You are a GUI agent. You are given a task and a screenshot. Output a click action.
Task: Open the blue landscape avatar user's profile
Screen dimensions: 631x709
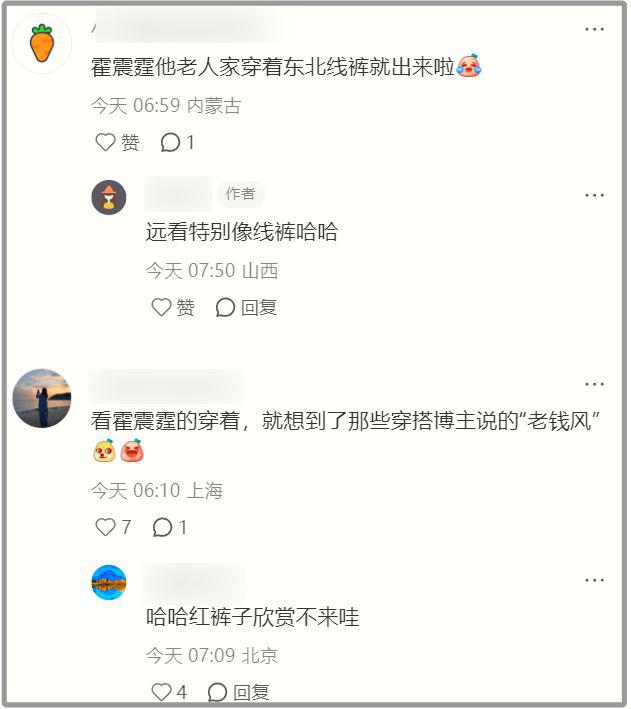(109, 582)
